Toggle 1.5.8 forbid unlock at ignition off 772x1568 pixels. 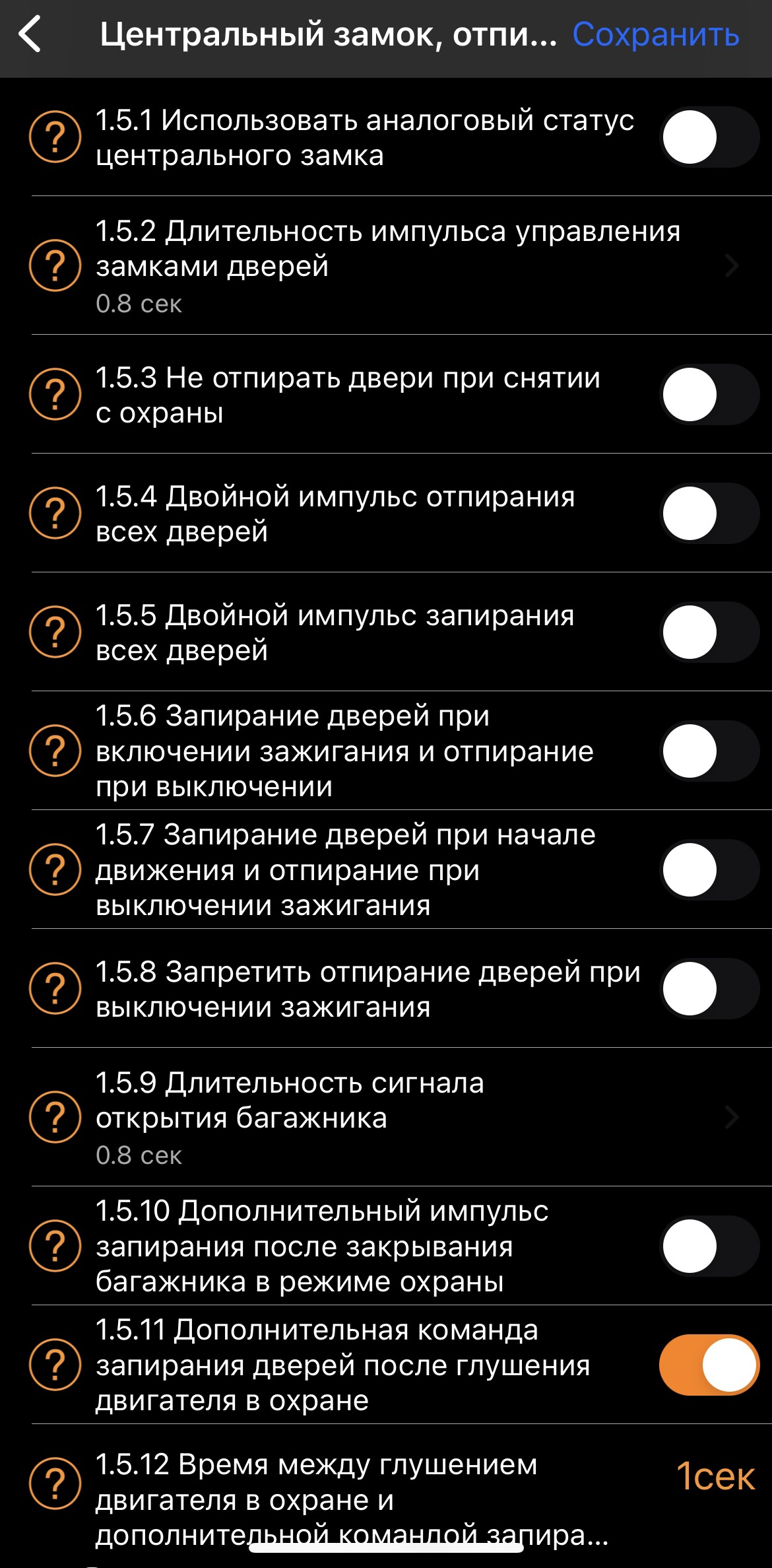coord(709,989)
